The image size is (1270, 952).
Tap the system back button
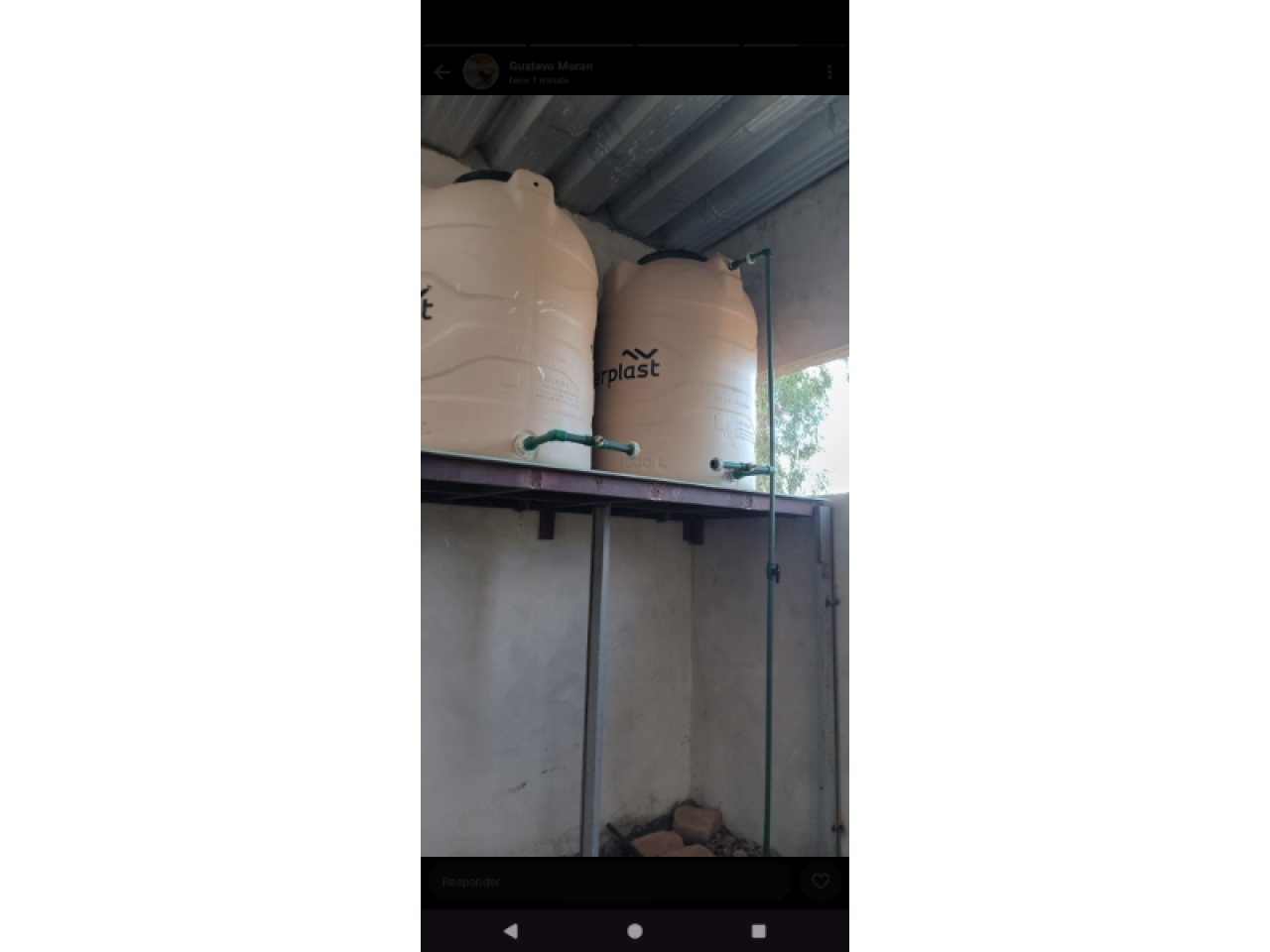coord(511,931)
